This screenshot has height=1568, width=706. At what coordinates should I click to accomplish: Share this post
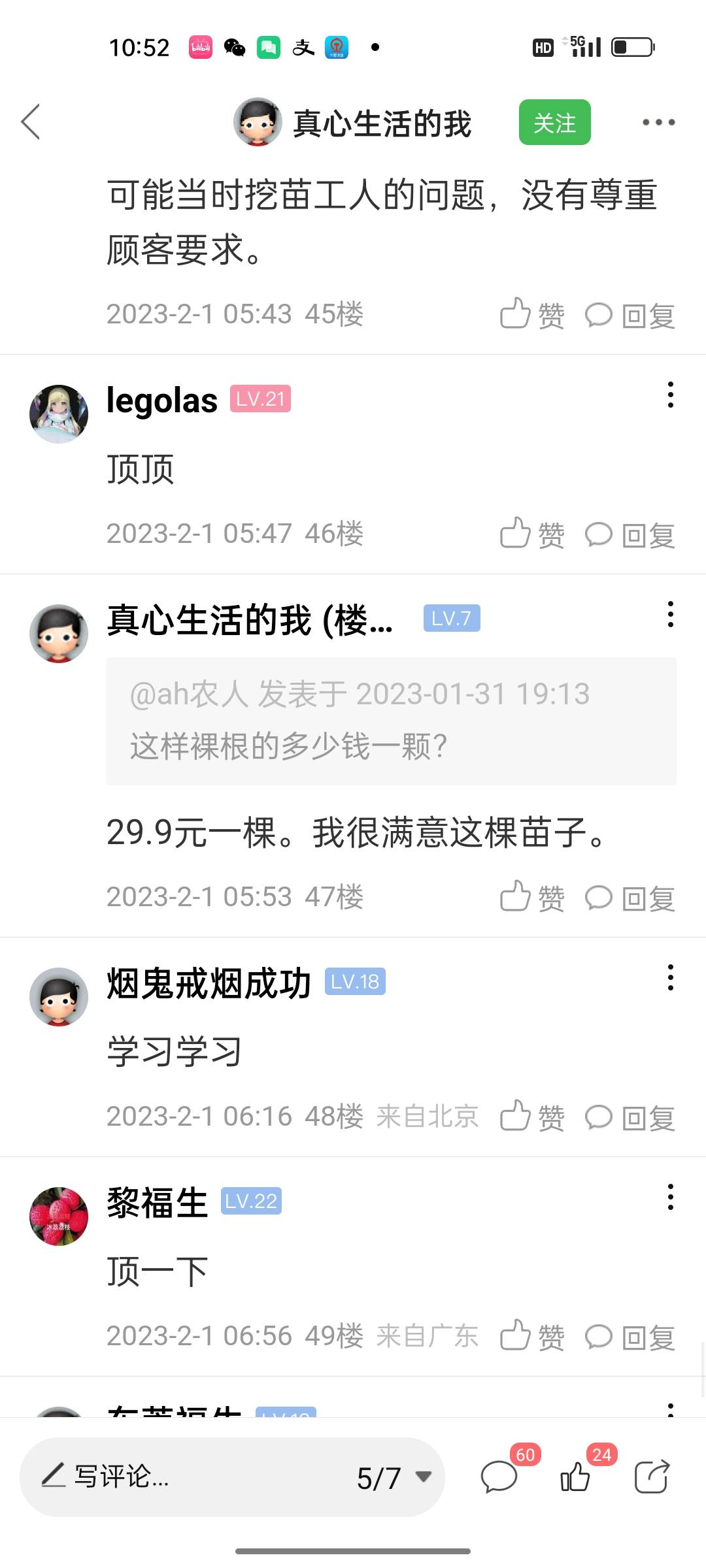[652, 1477]
